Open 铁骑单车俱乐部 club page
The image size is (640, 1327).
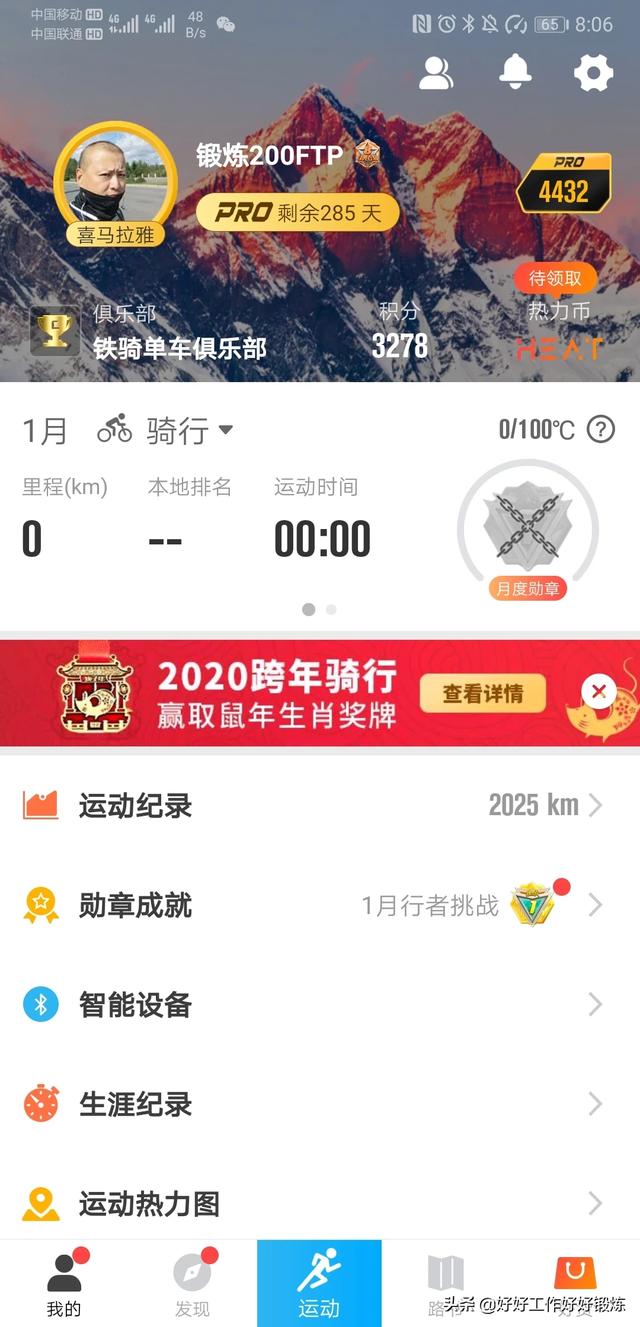coord(180,348)
